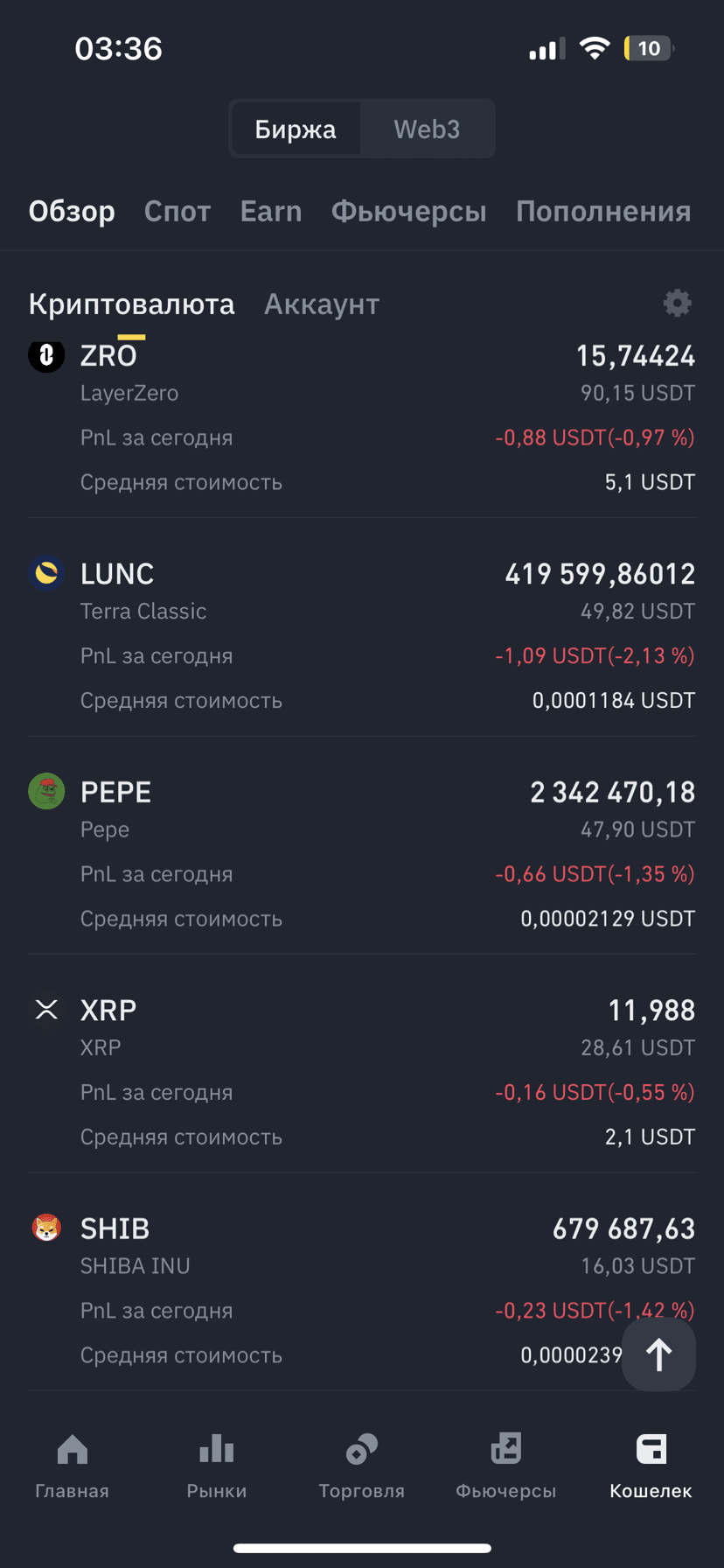Switch to the Фьючерсы top tab
The width and height of the screenshot is (724, 1568).
[x=408, y=211]
